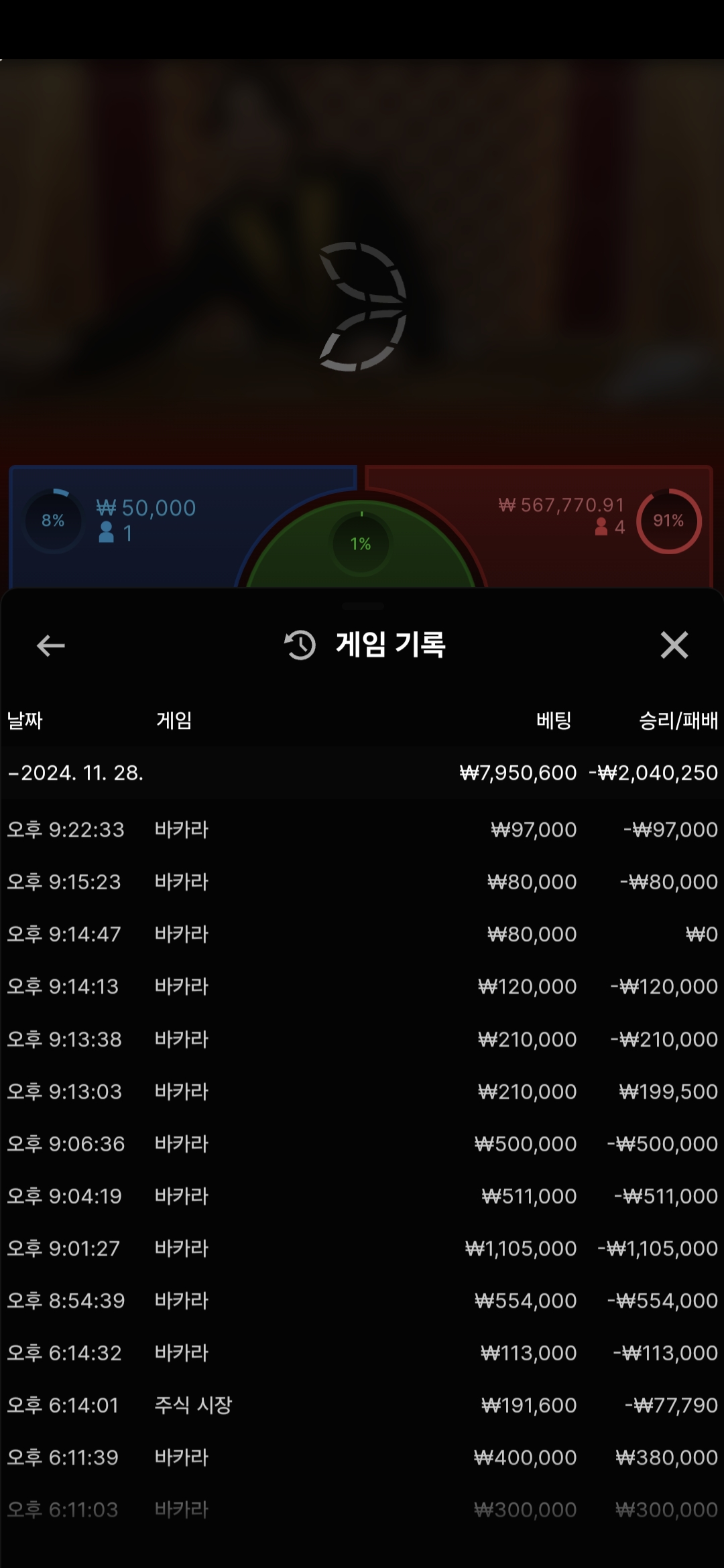The image size is (724, 1568).
Task: Go back from the game history panel
Action: [50, 645]
